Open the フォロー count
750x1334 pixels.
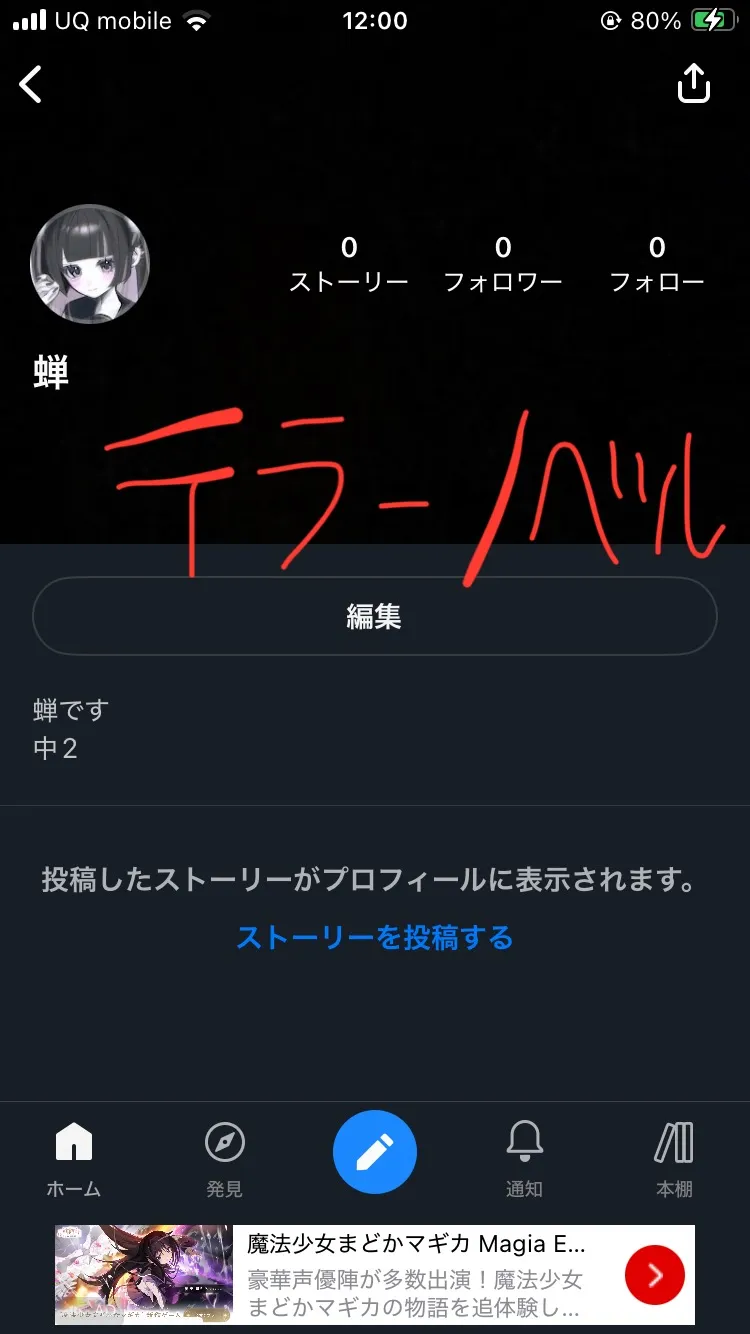click(x=657, y=264)
